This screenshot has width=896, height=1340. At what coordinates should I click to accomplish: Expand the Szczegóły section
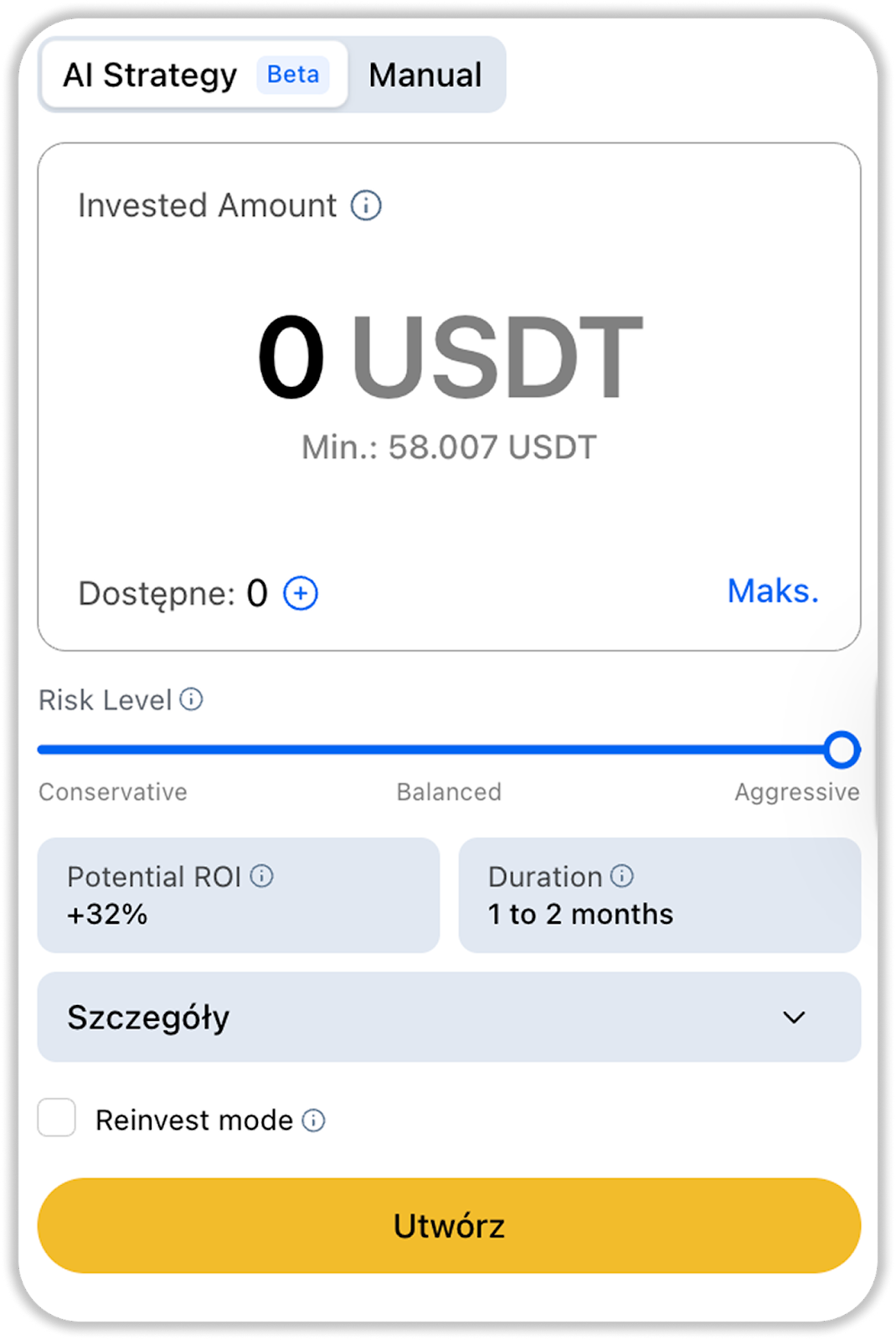[x=449, y=1018]
